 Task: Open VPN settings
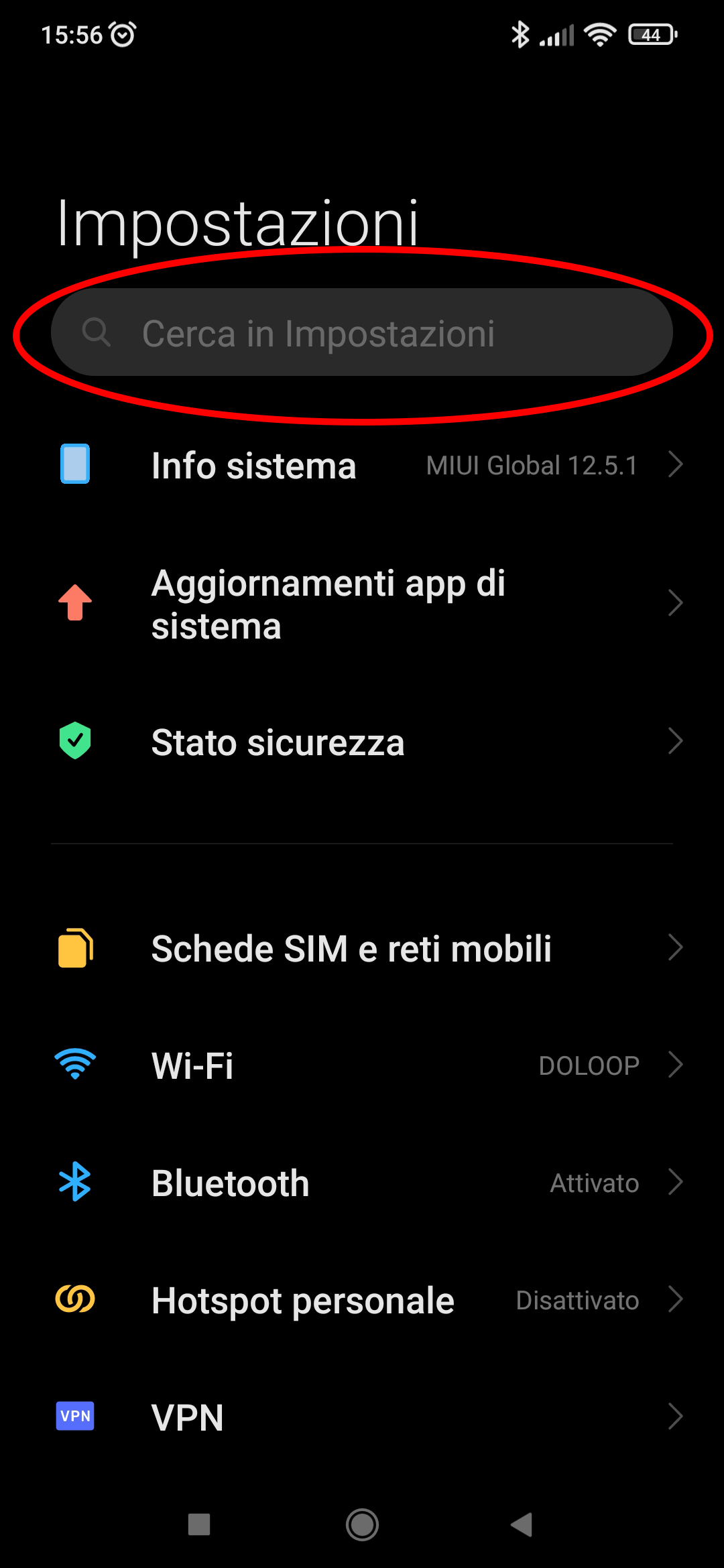pos(362,1417)
